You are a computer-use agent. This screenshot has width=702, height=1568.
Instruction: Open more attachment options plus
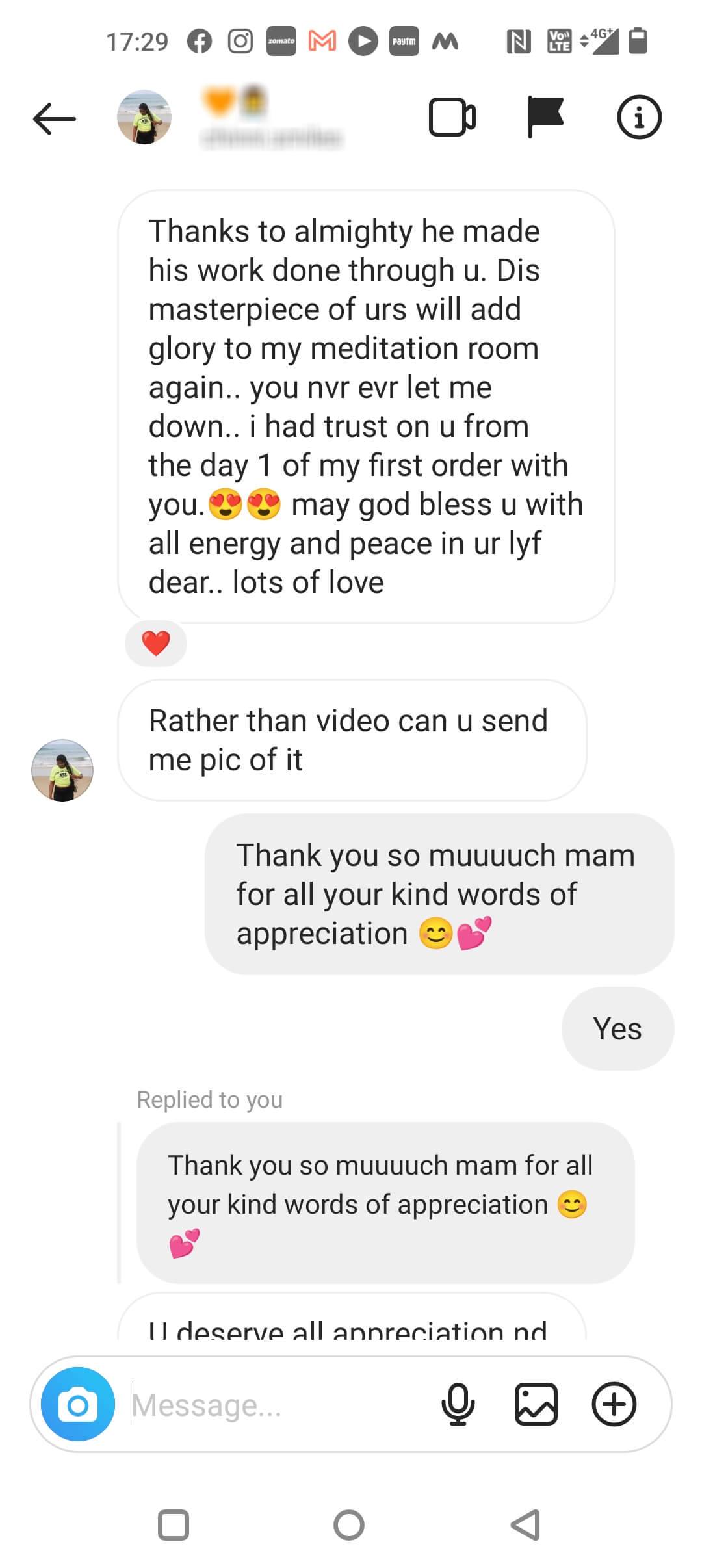pos(614,1404)
